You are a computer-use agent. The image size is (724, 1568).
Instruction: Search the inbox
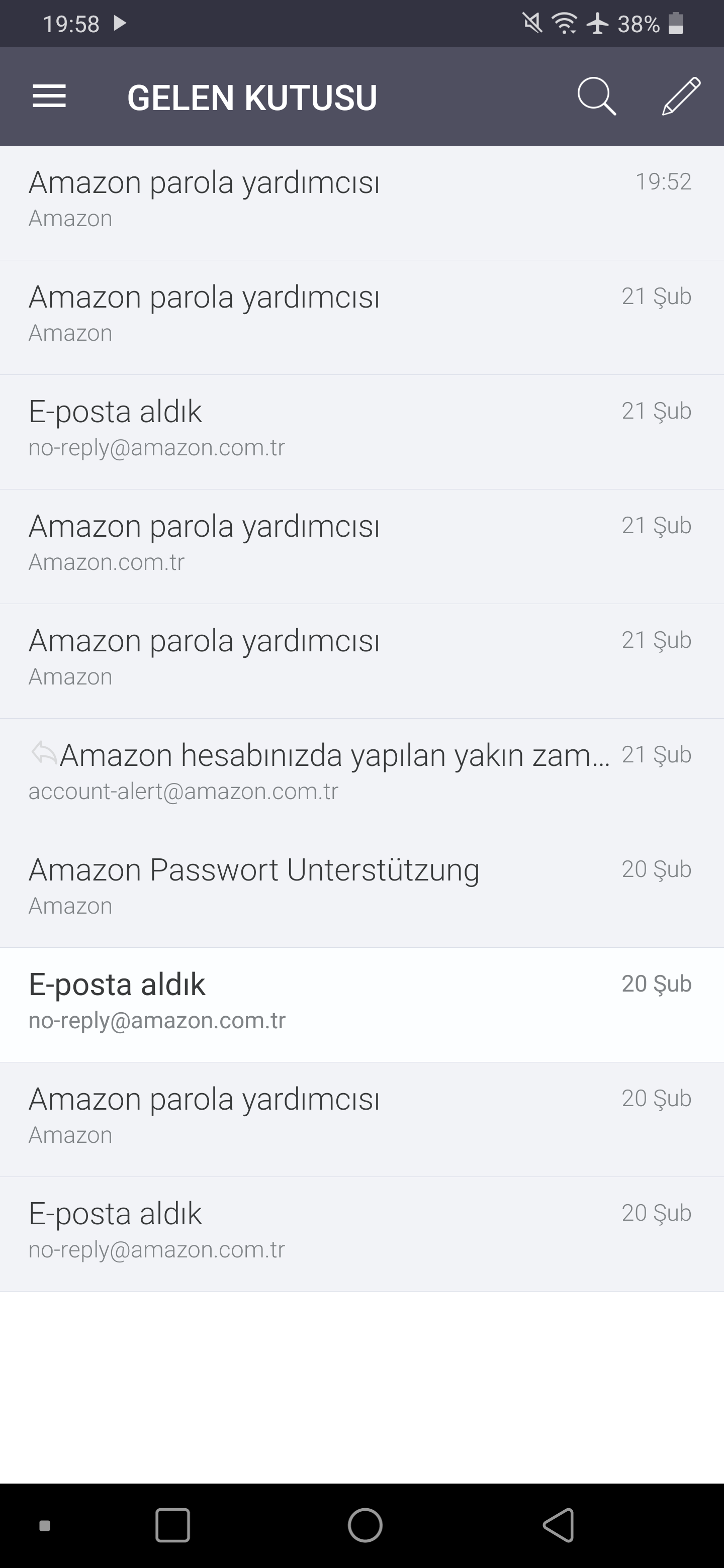point(596,96)
